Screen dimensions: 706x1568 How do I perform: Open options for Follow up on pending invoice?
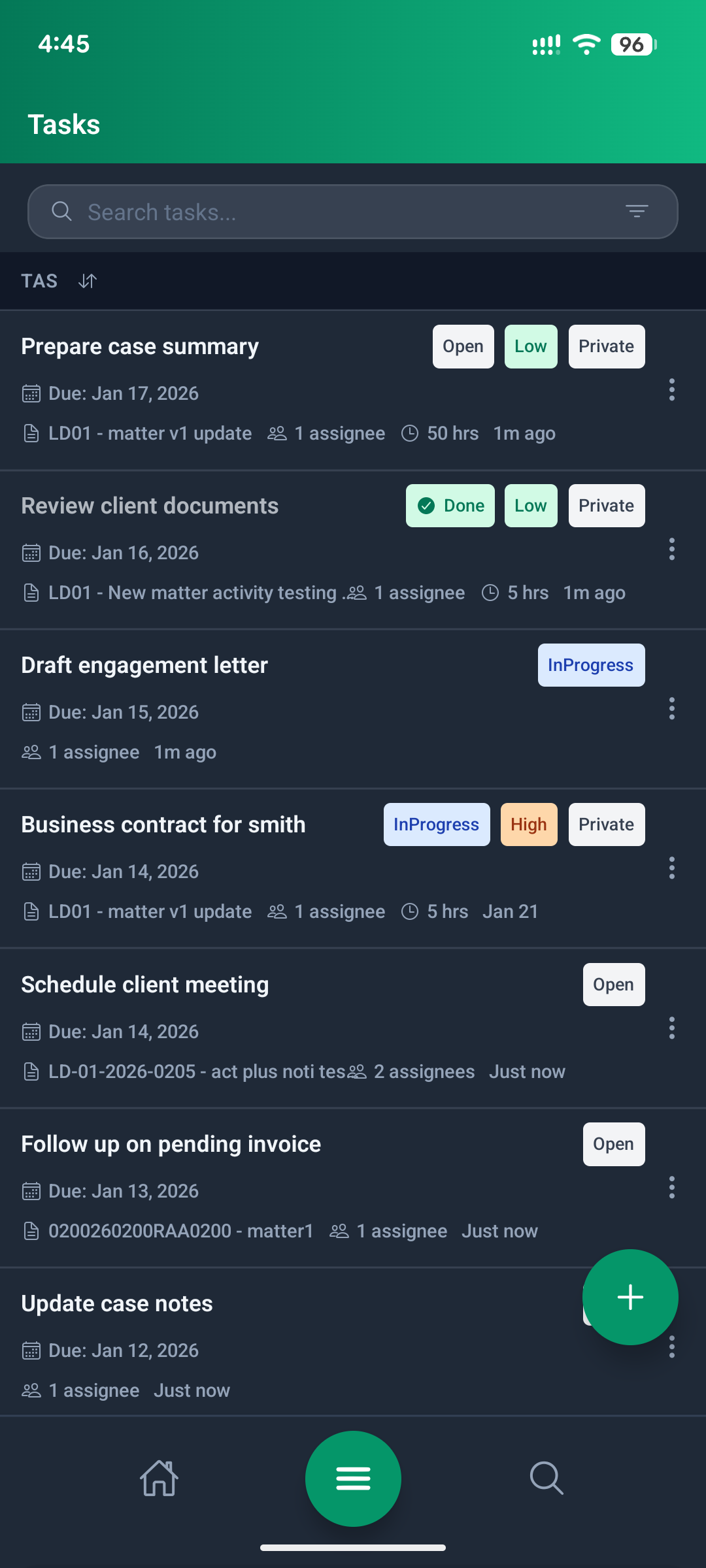[x=671, y=1188]
